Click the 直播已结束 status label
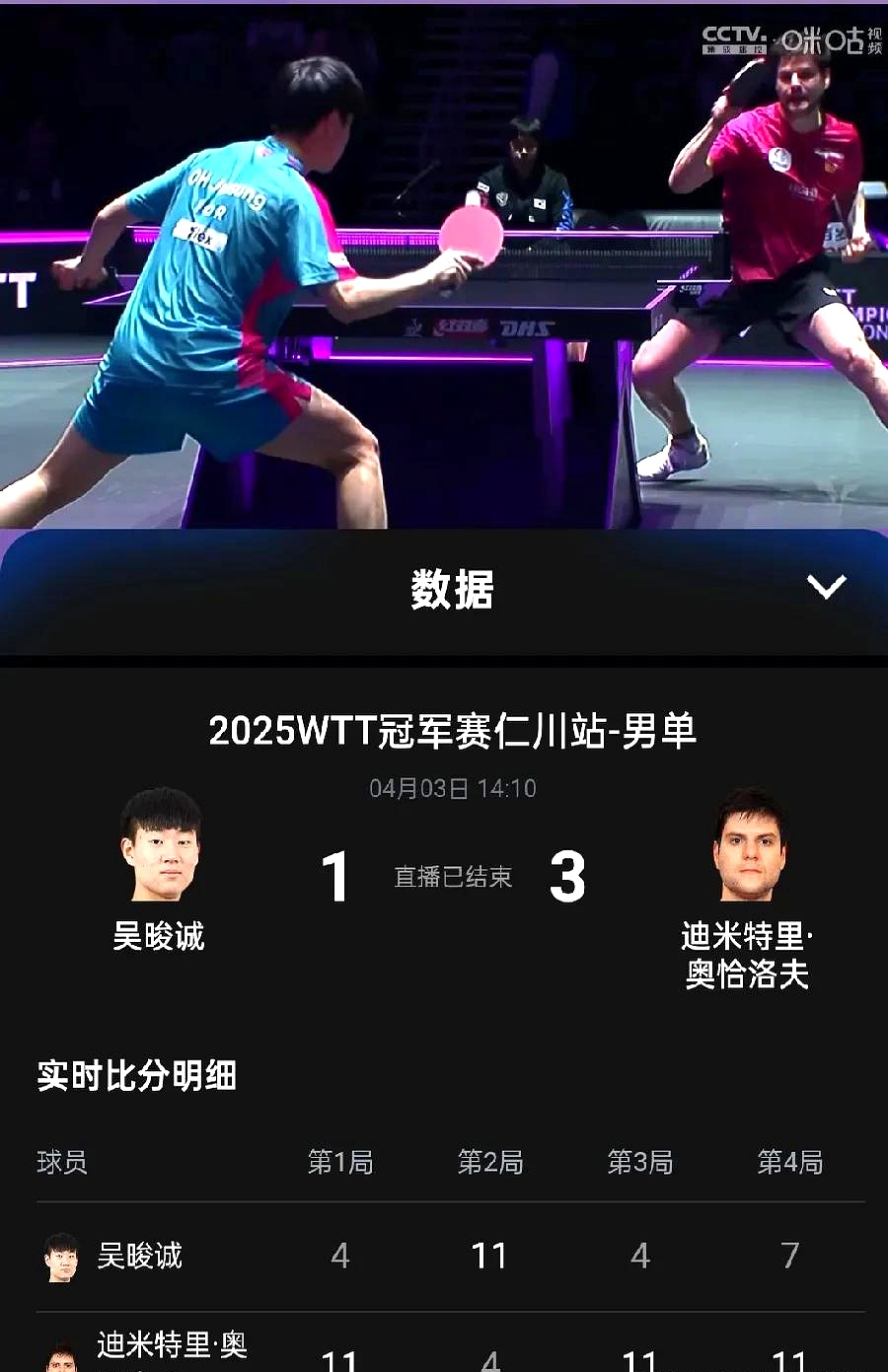 pos(454,876)
